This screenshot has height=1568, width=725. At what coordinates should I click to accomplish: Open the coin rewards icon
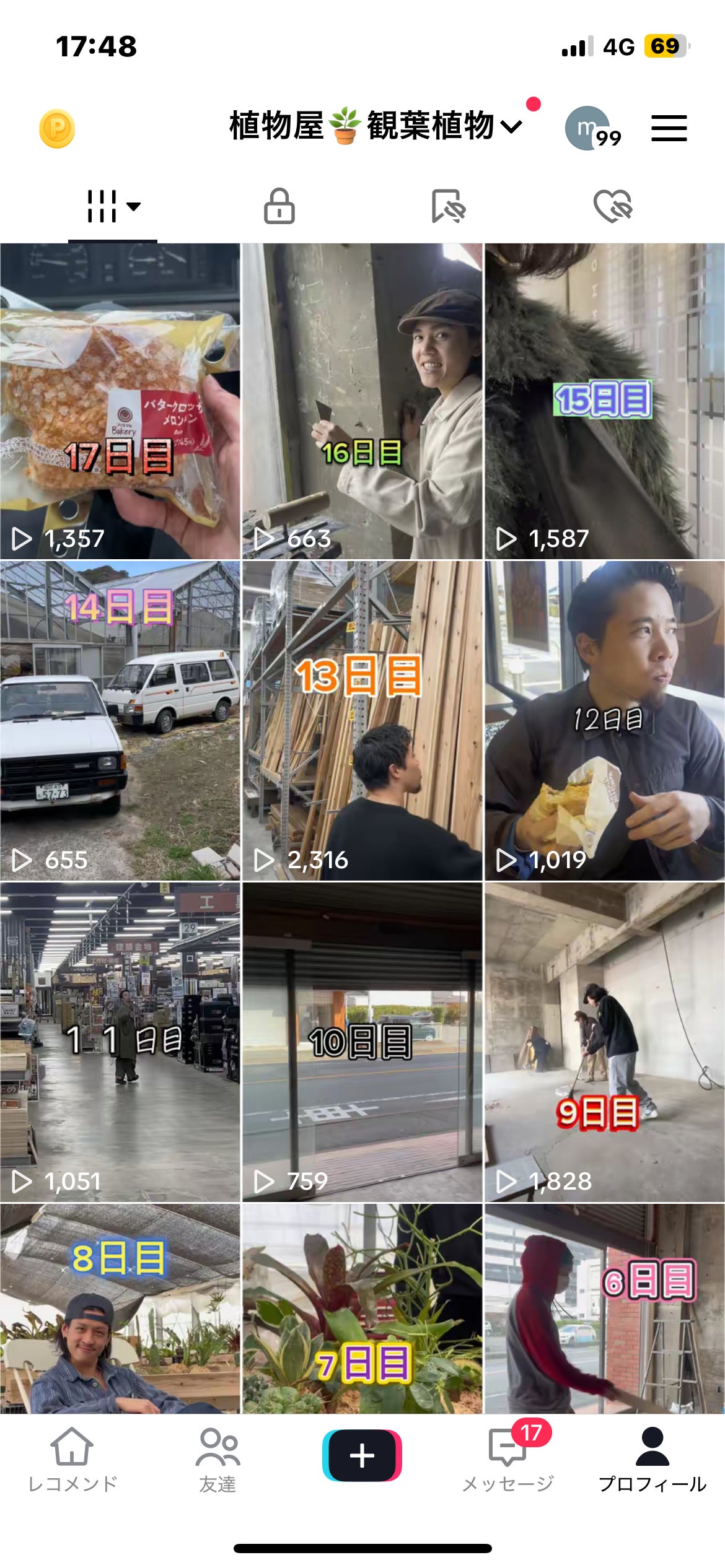(x=57, y=129)
